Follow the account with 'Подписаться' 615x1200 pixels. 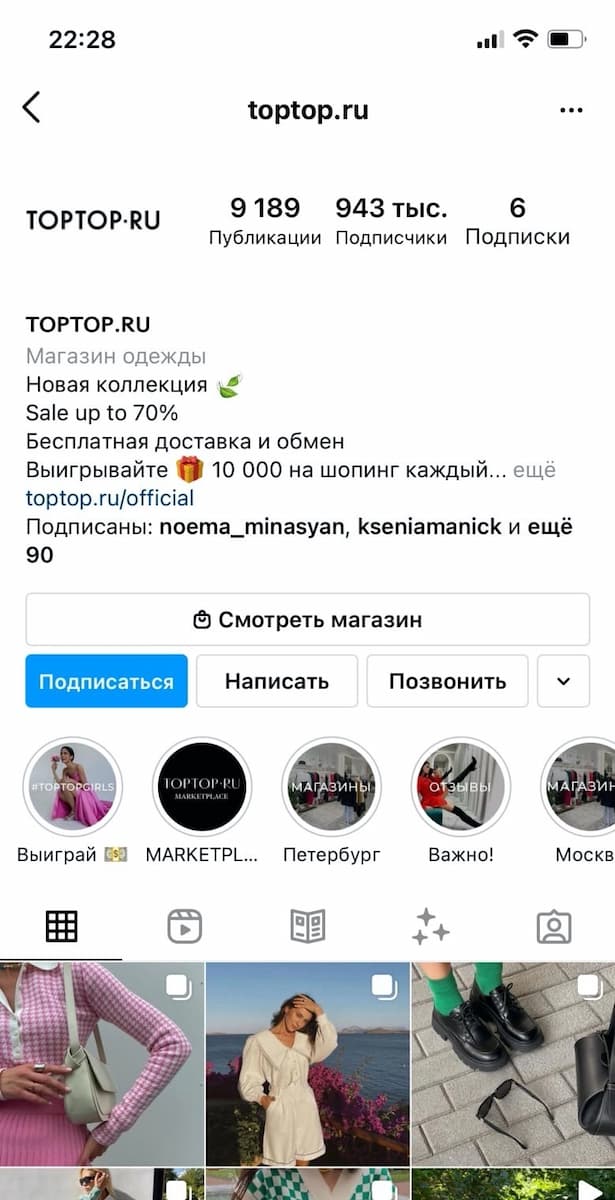pos(106,681)
